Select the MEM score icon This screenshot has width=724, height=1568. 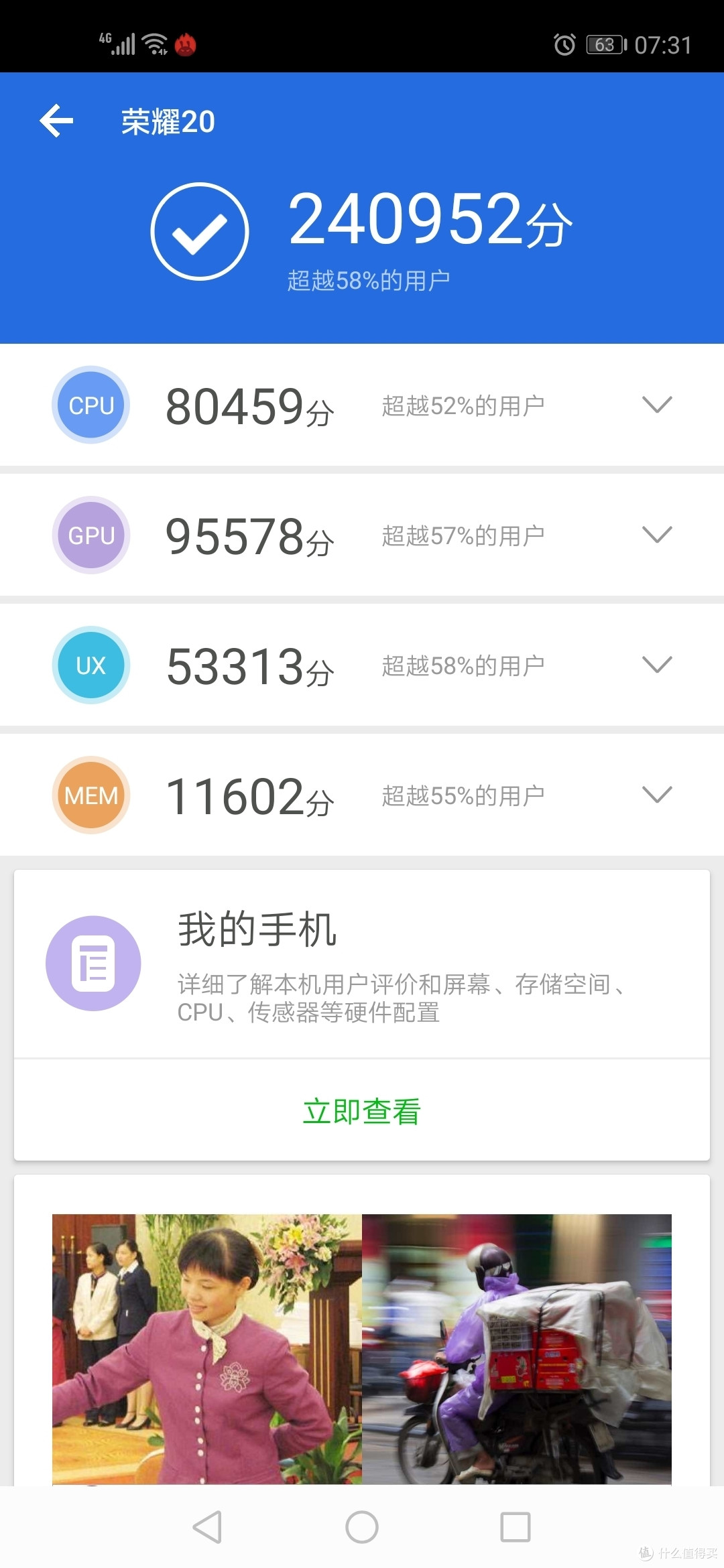click(90, 795)
